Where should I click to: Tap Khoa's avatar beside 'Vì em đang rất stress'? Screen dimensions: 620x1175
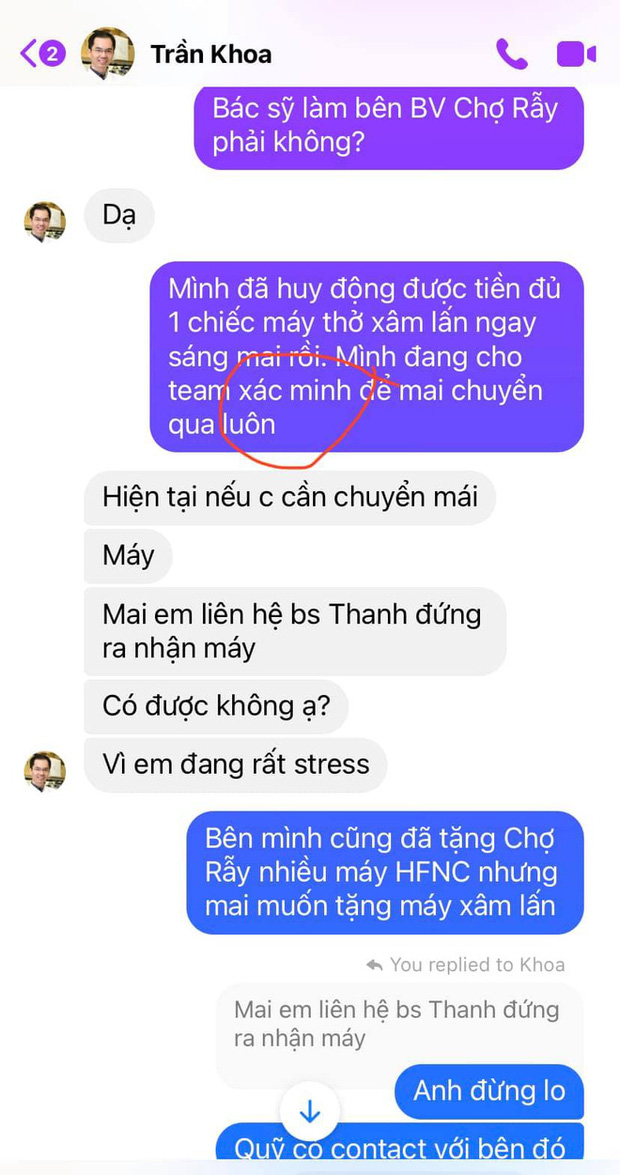tap(45, 770)
